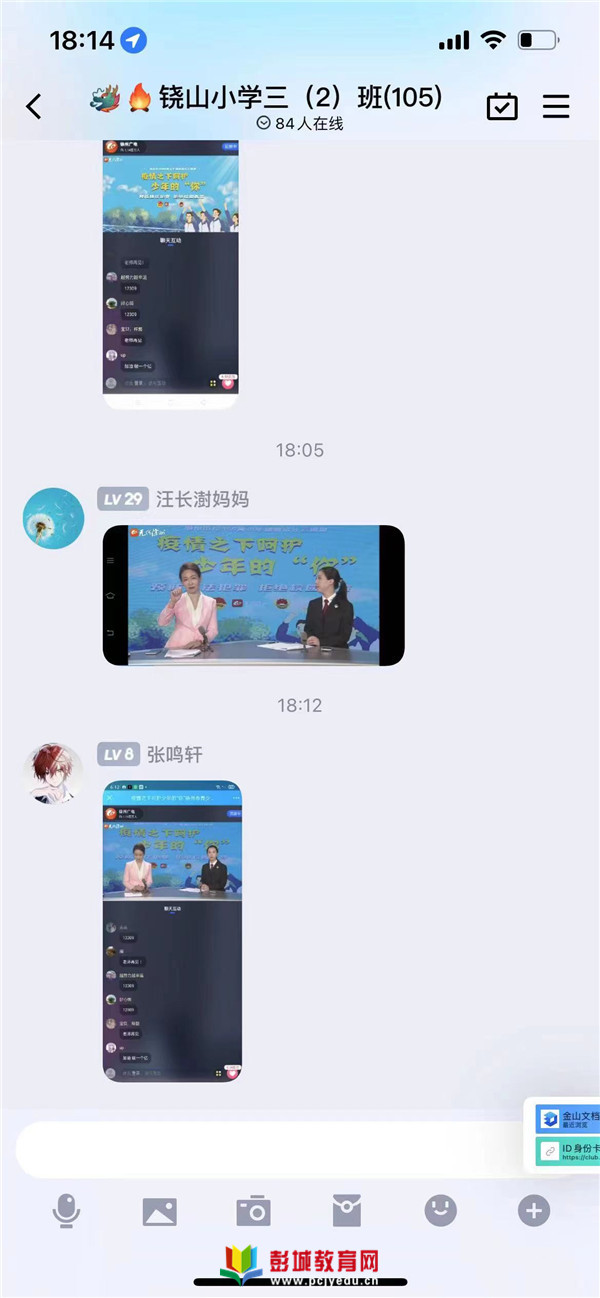
Task: Pick a photo from the gallery
Action: point(160,1211)
